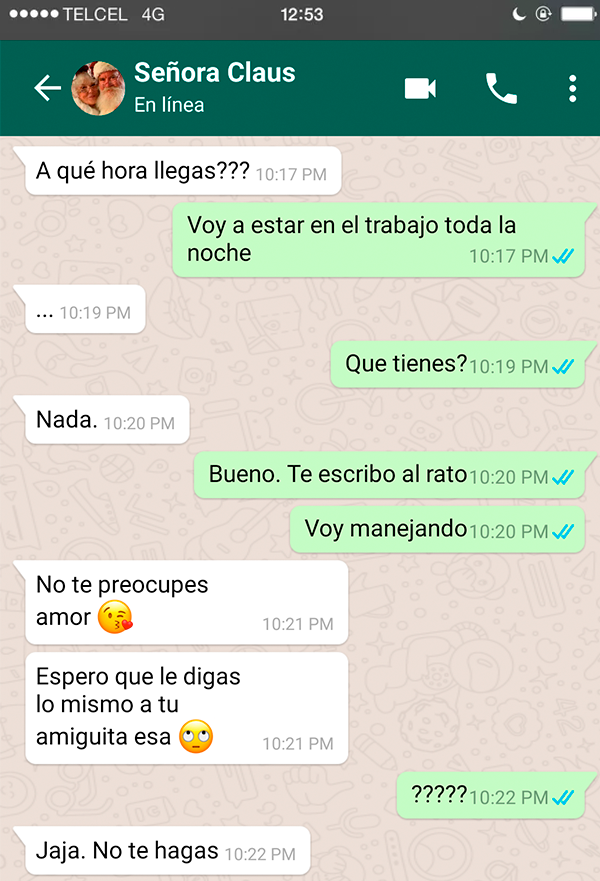The image size is (600, 881).
Task: Go back to the chat list
Action: pos(47,88)
